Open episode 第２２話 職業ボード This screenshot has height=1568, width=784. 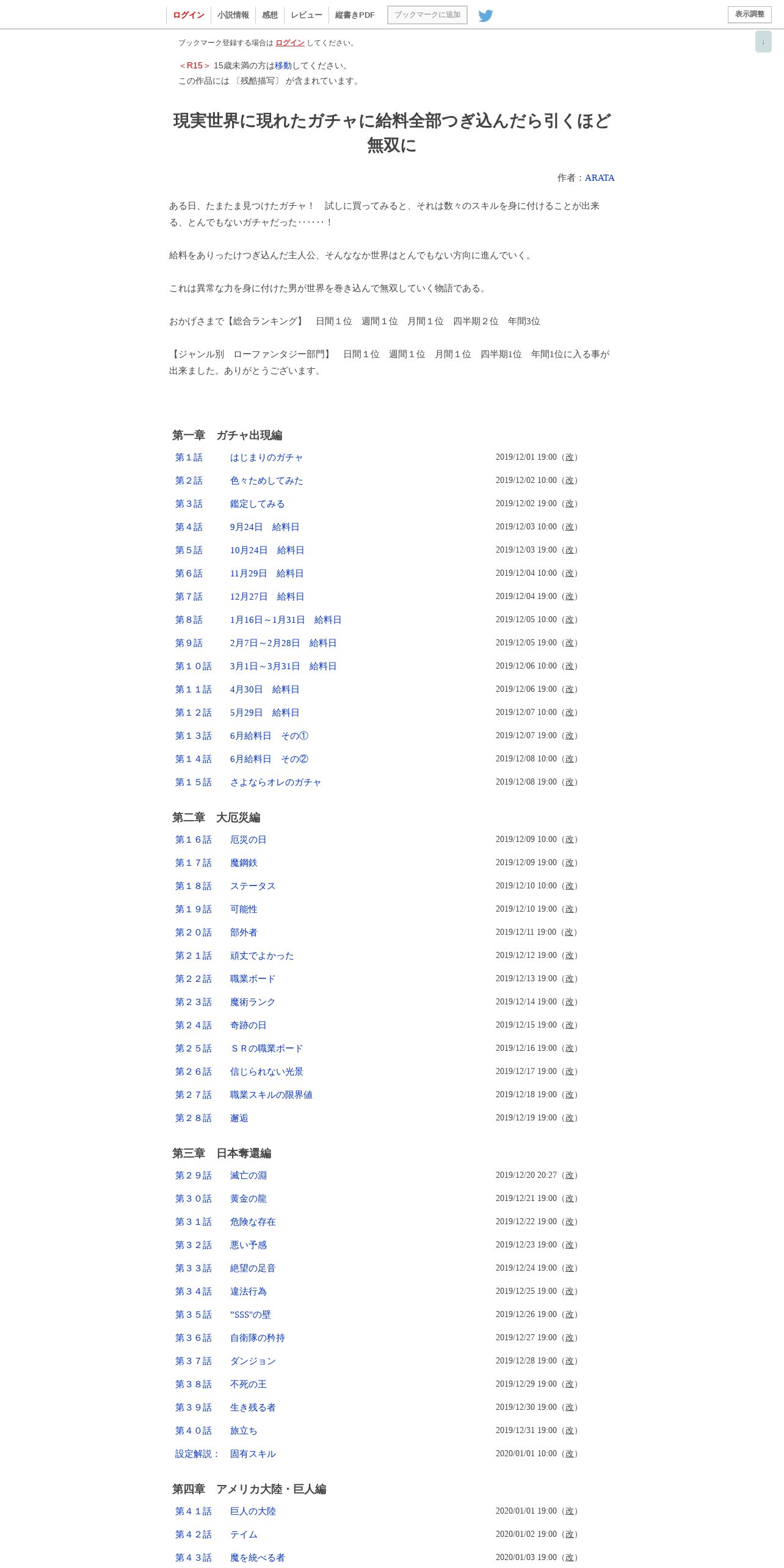click(x=225, y=979)
